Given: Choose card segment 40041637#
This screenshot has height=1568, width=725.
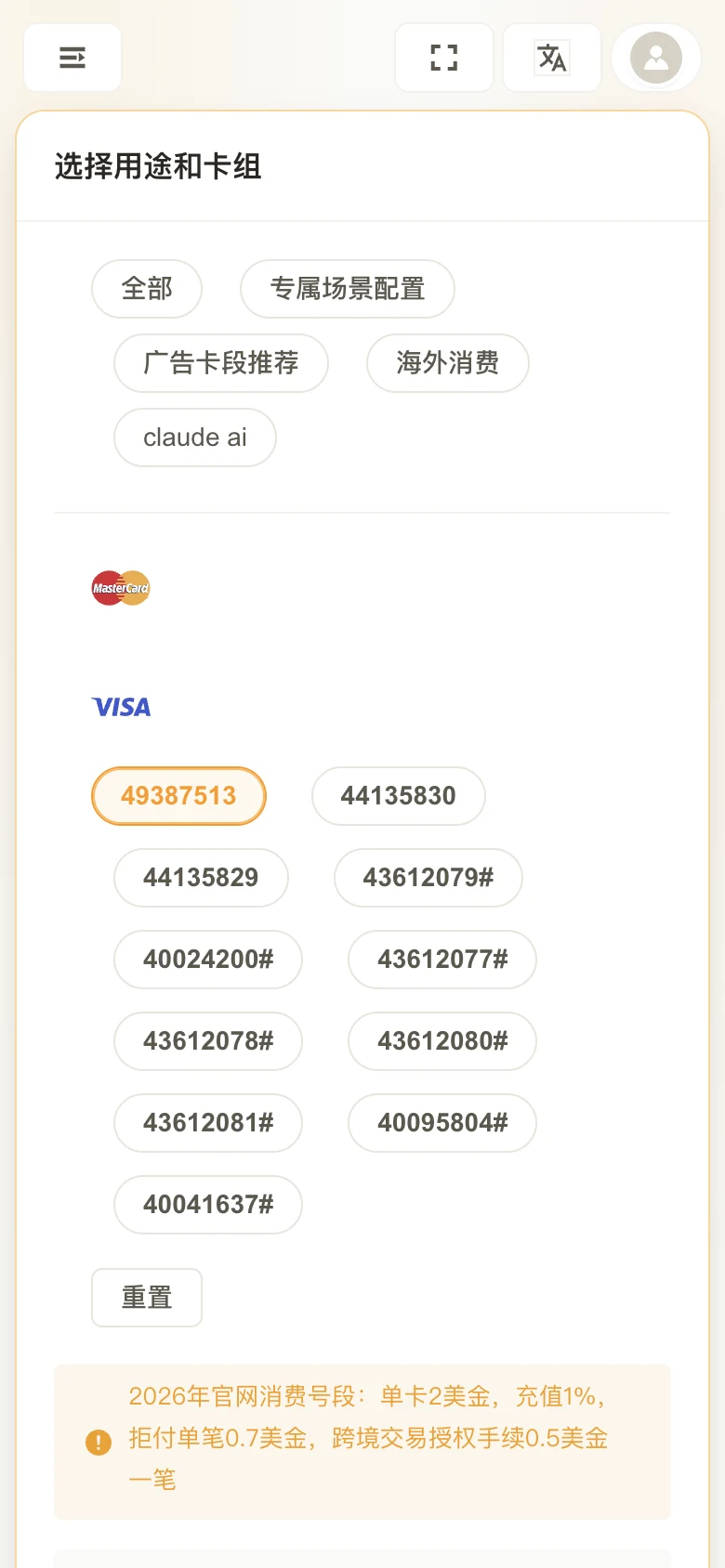Looking at the screenshot, I should click(x=208, y=1205).
